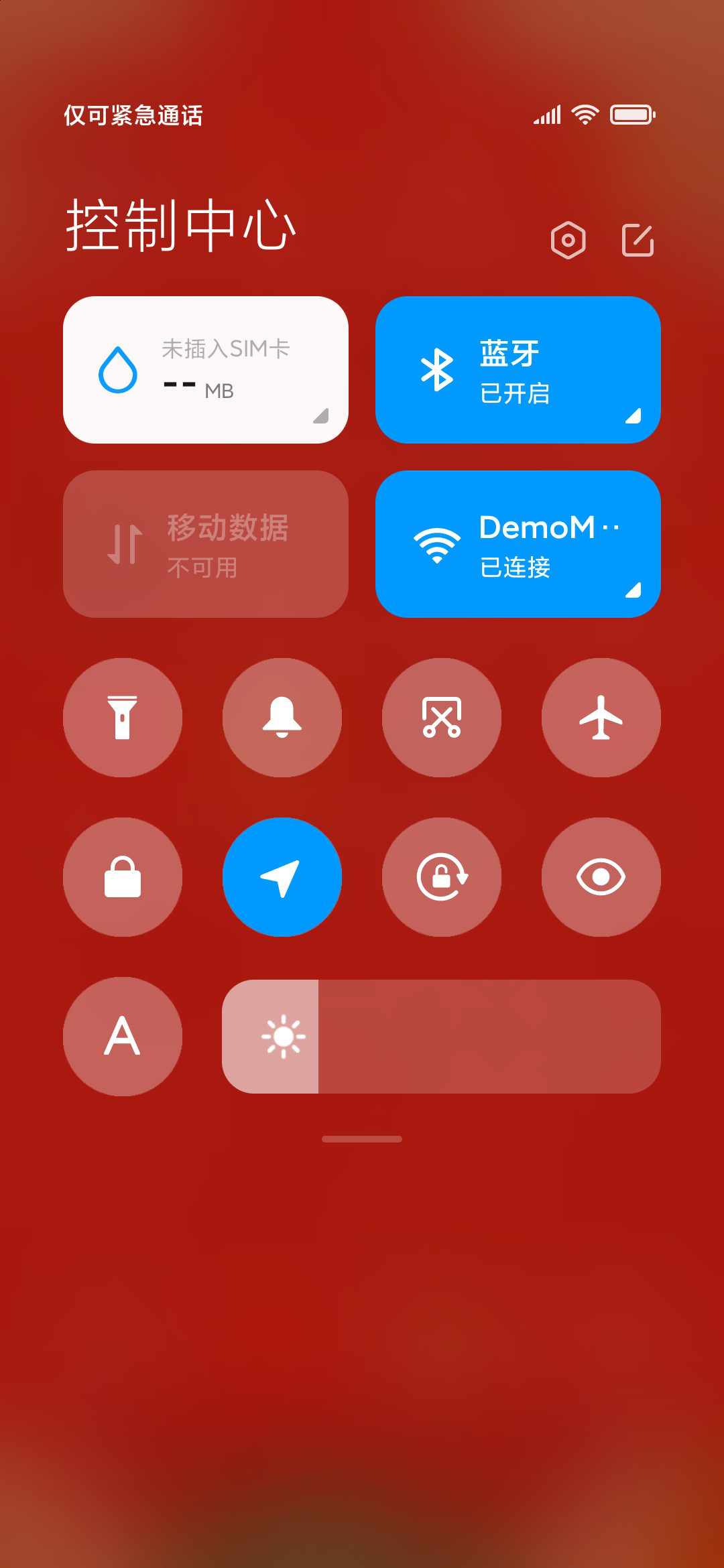The width and height of the screenshot is (724, 1568).
Task: Tap the brightness slider to raise brightness
Action: (x=442, y=1037)
